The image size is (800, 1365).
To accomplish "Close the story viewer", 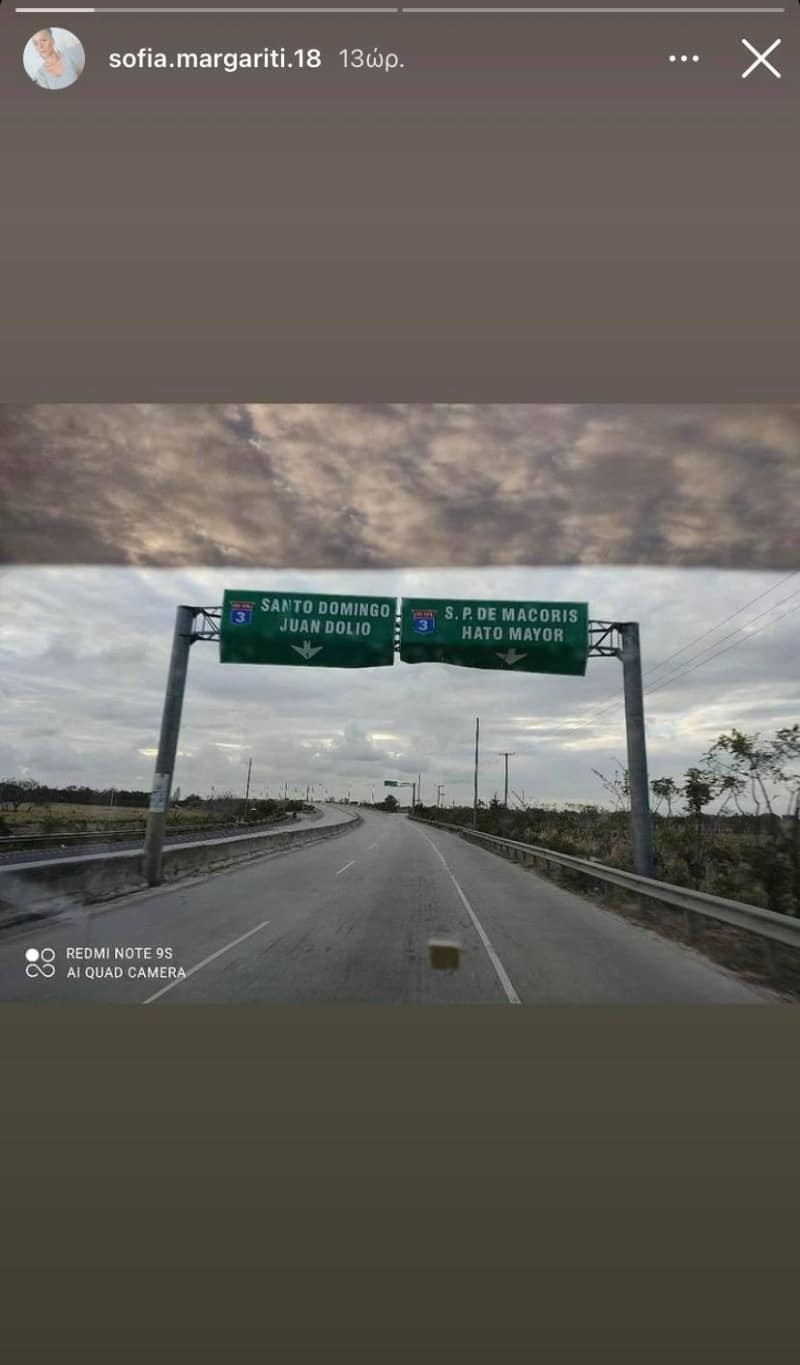I will [761, 59].
